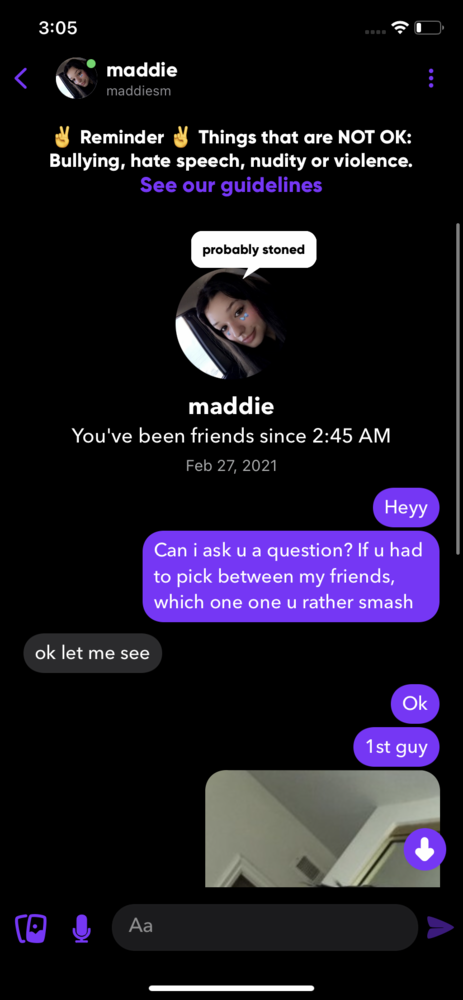Open the three-dot overflow menu
This screenshot has height=1000, width=463.
[x=431, y=78]
